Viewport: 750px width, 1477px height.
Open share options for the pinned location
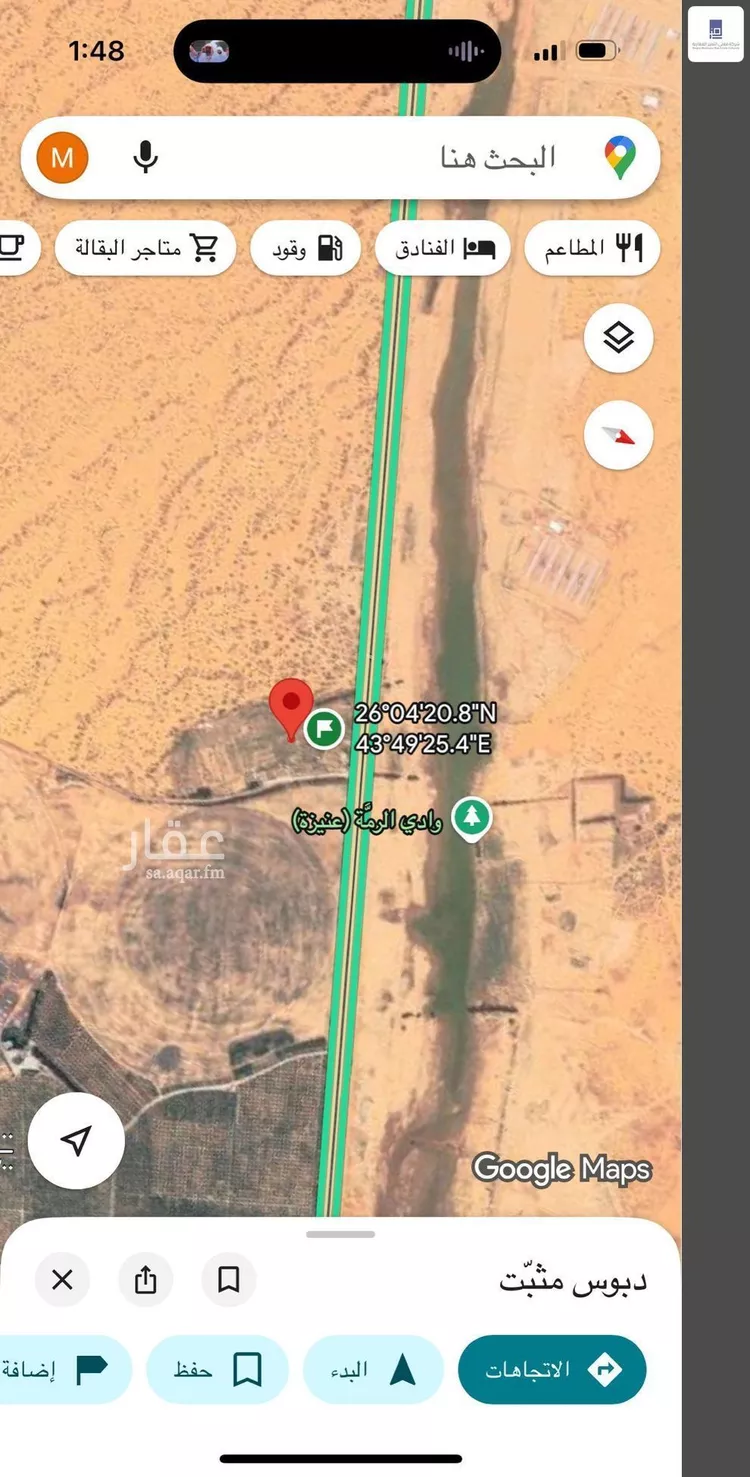(x=145, y=1280)
